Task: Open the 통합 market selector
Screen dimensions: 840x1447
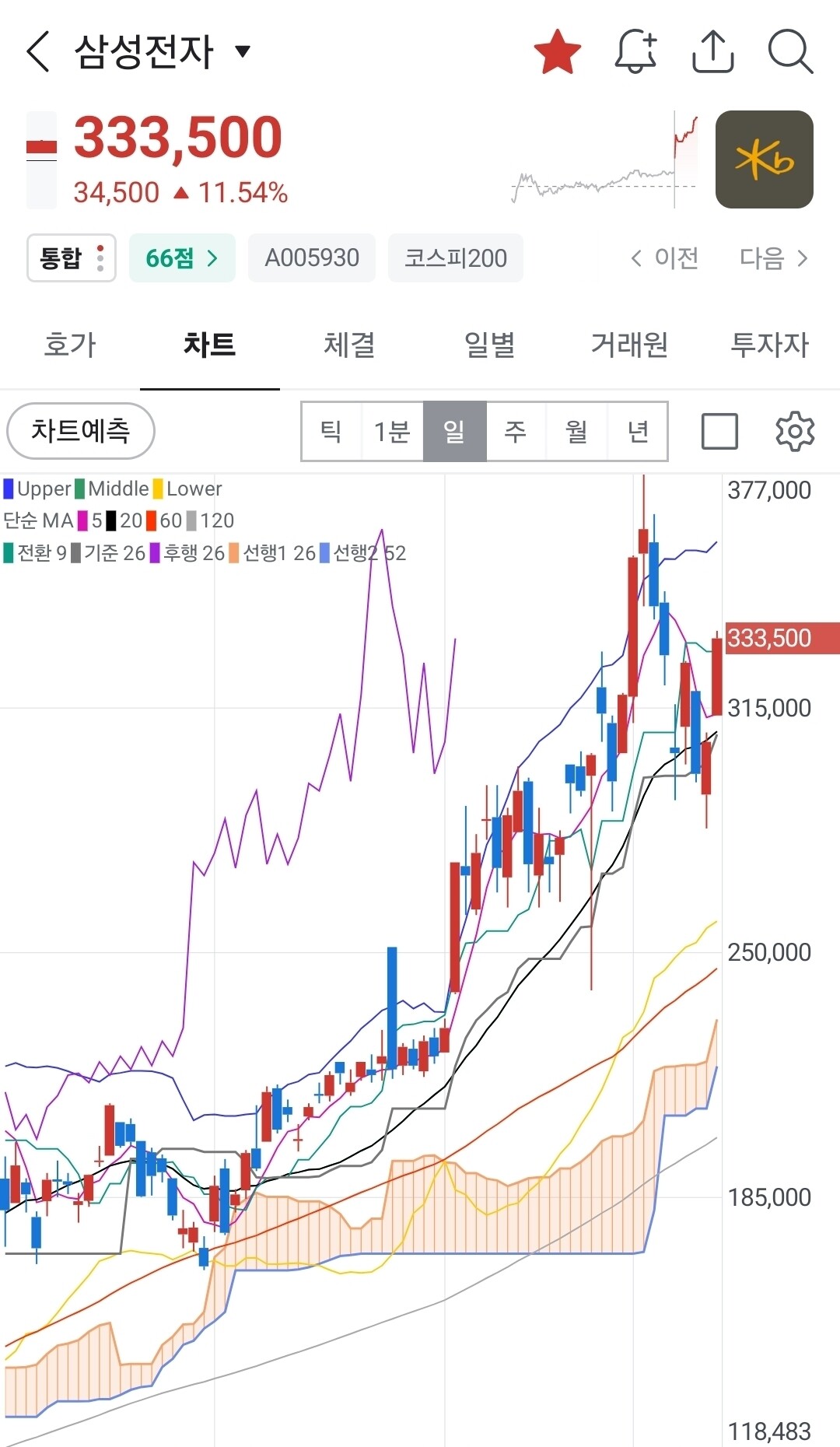Action: tap(72, 258)
